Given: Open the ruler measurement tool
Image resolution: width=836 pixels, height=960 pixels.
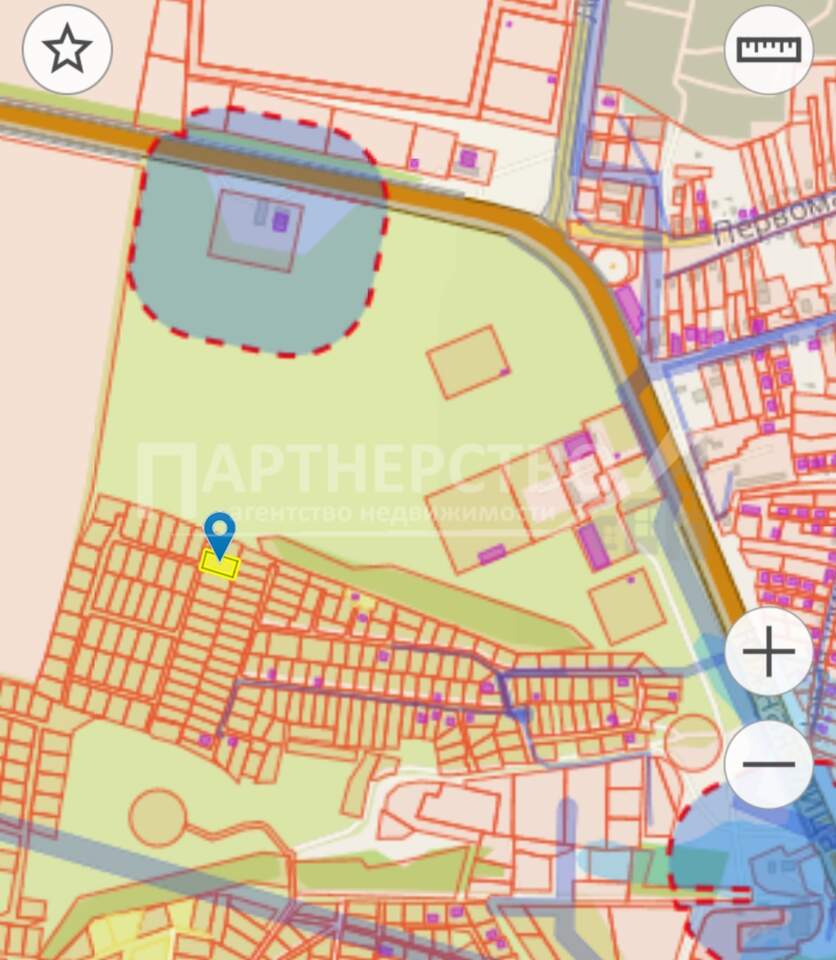Looking at the screenshot, I should [x=768, y=50].
